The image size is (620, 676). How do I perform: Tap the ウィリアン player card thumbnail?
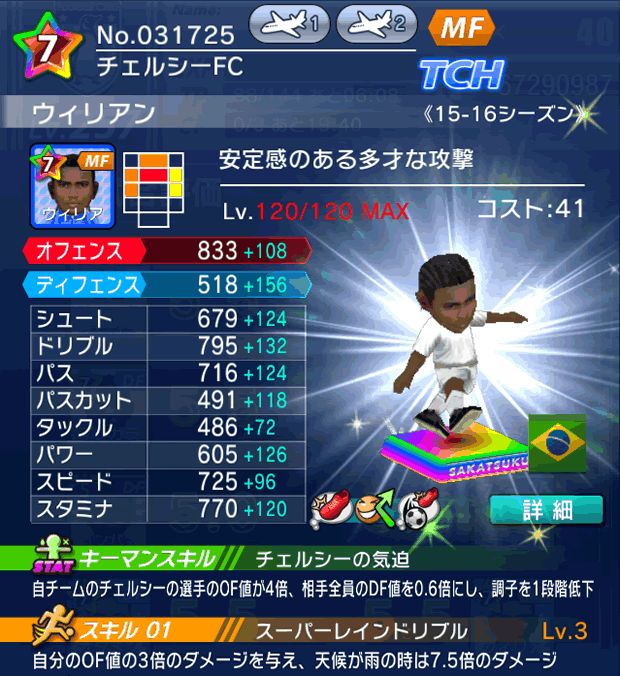[x=73, y=185]
